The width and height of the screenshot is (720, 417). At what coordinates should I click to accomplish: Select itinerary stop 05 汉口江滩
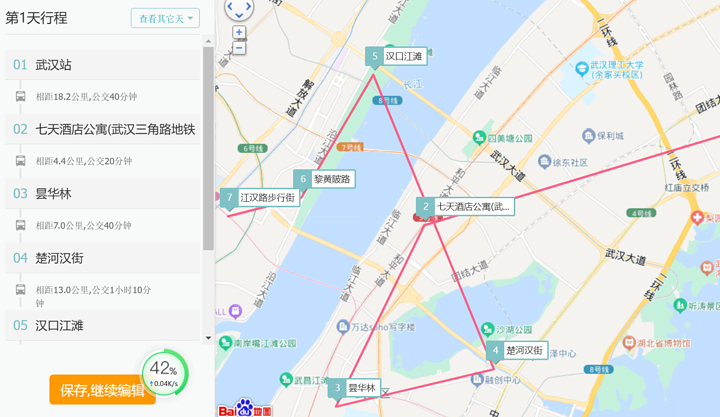pyautogui.click(x=100, y=325)
